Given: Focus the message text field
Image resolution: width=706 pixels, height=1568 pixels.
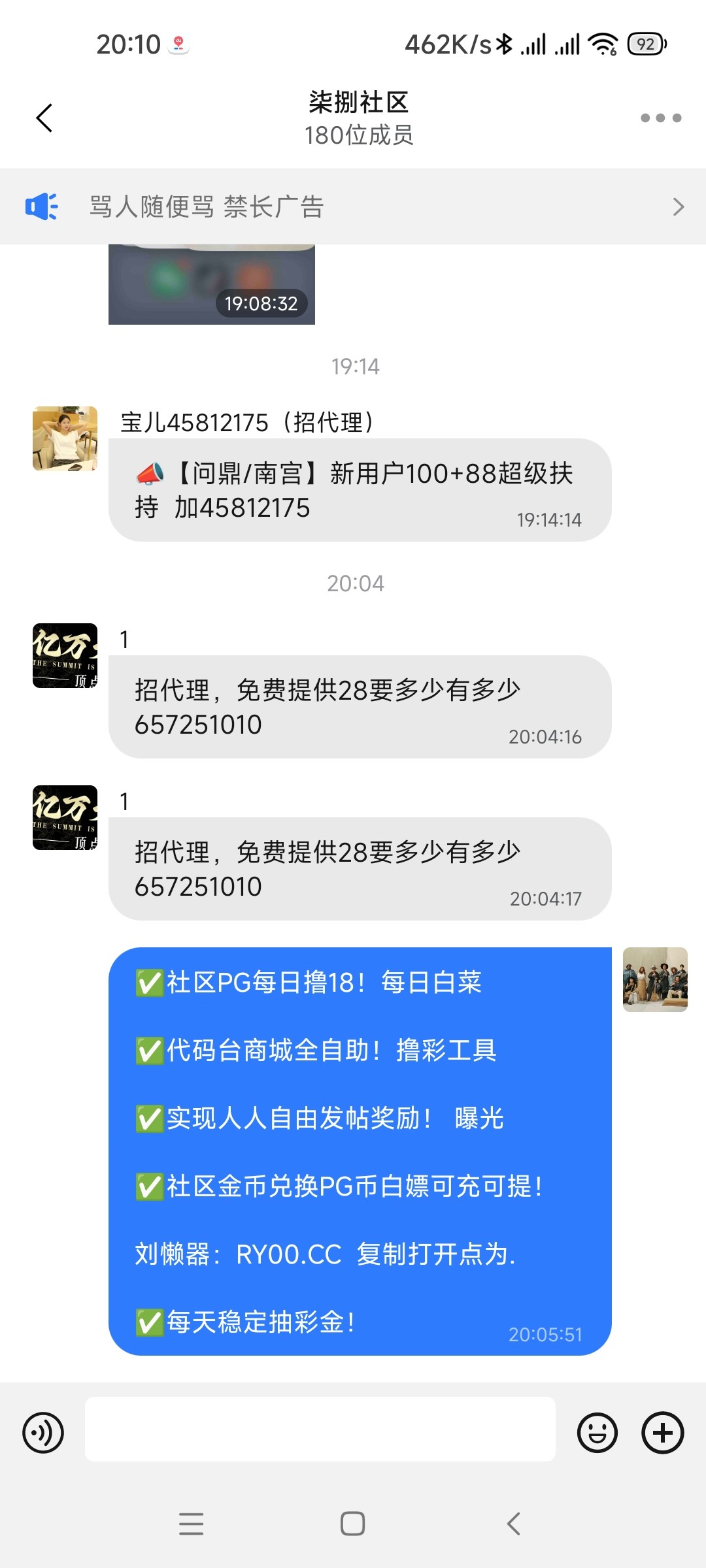Looking at the screenshot, I should point(320,1429).
